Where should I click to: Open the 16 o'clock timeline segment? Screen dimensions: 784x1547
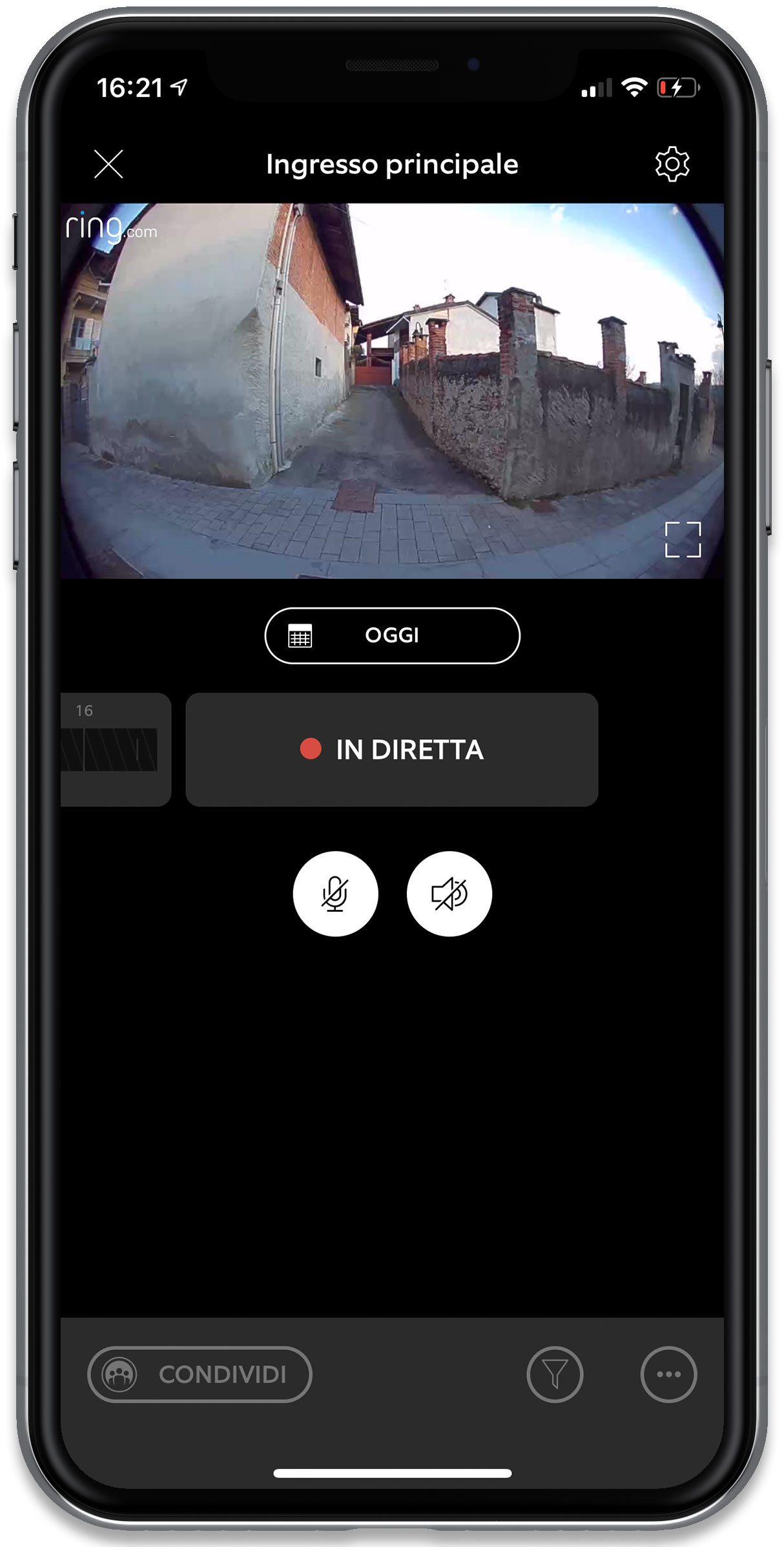(116, 750)
